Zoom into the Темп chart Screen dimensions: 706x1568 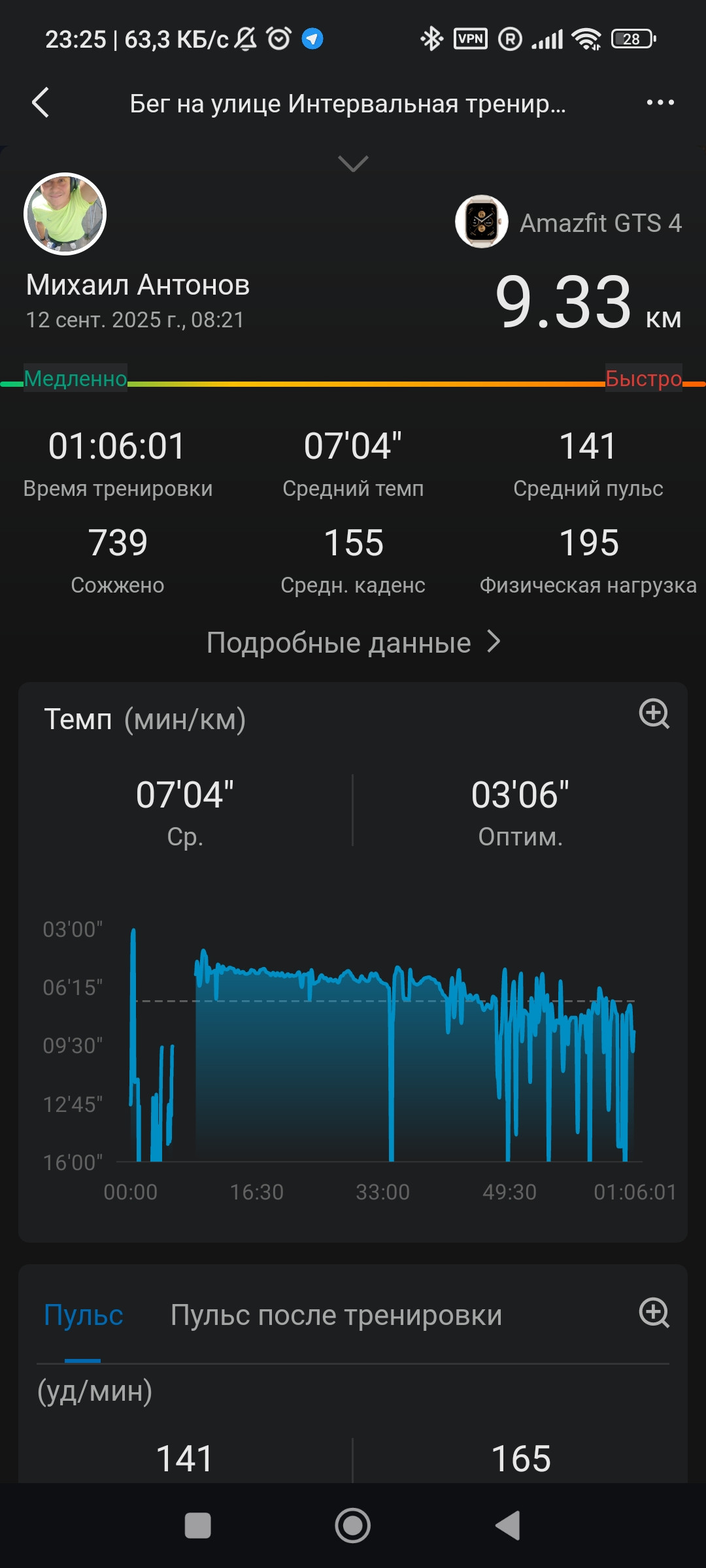pos(654,713)
